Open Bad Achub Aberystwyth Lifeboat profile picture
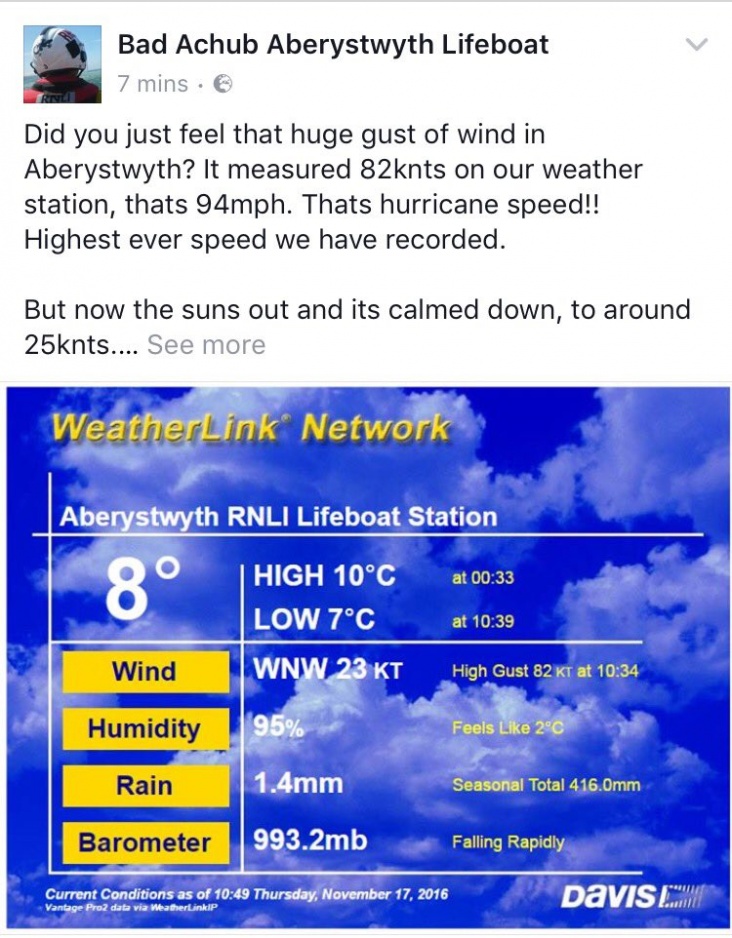The image size is (732, 938). [63, 65]
